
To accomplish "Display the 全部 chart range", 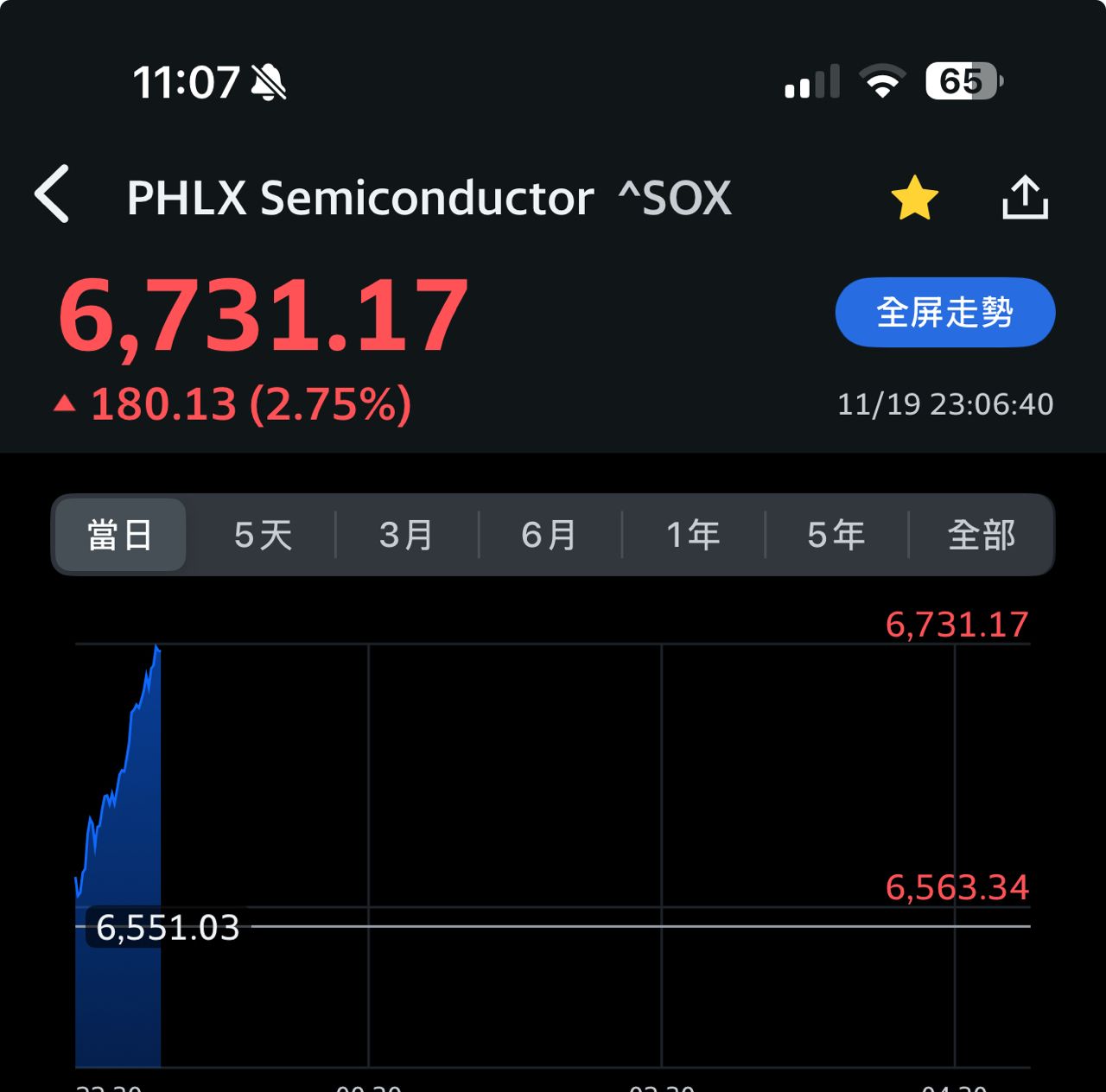I will [981, 535].
